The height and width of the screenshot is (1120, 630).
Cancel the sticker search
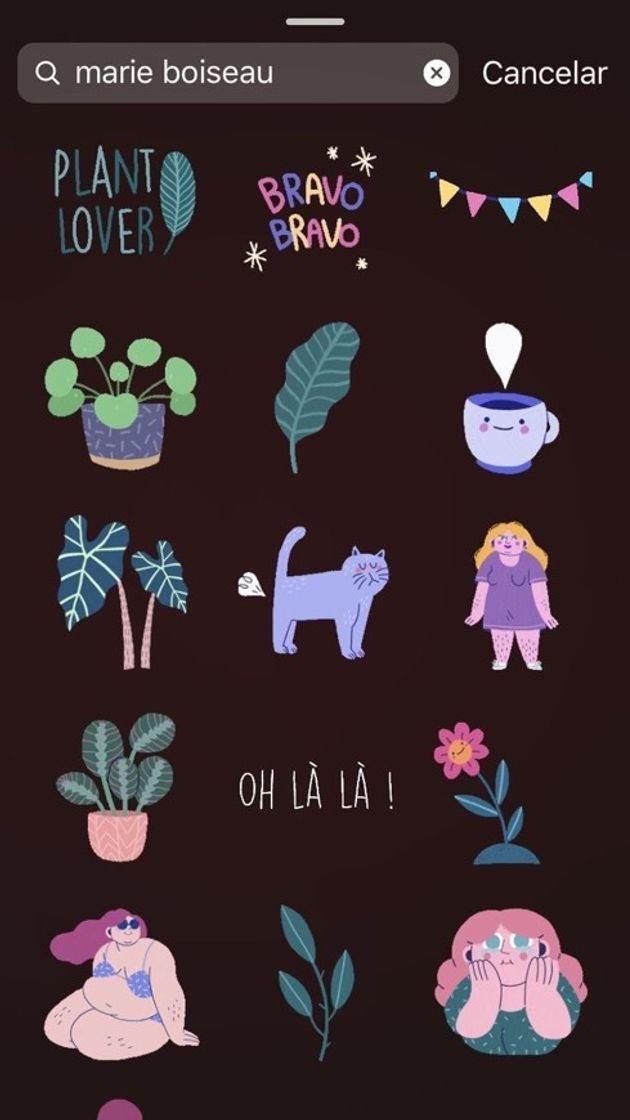(x=544, y=73)
